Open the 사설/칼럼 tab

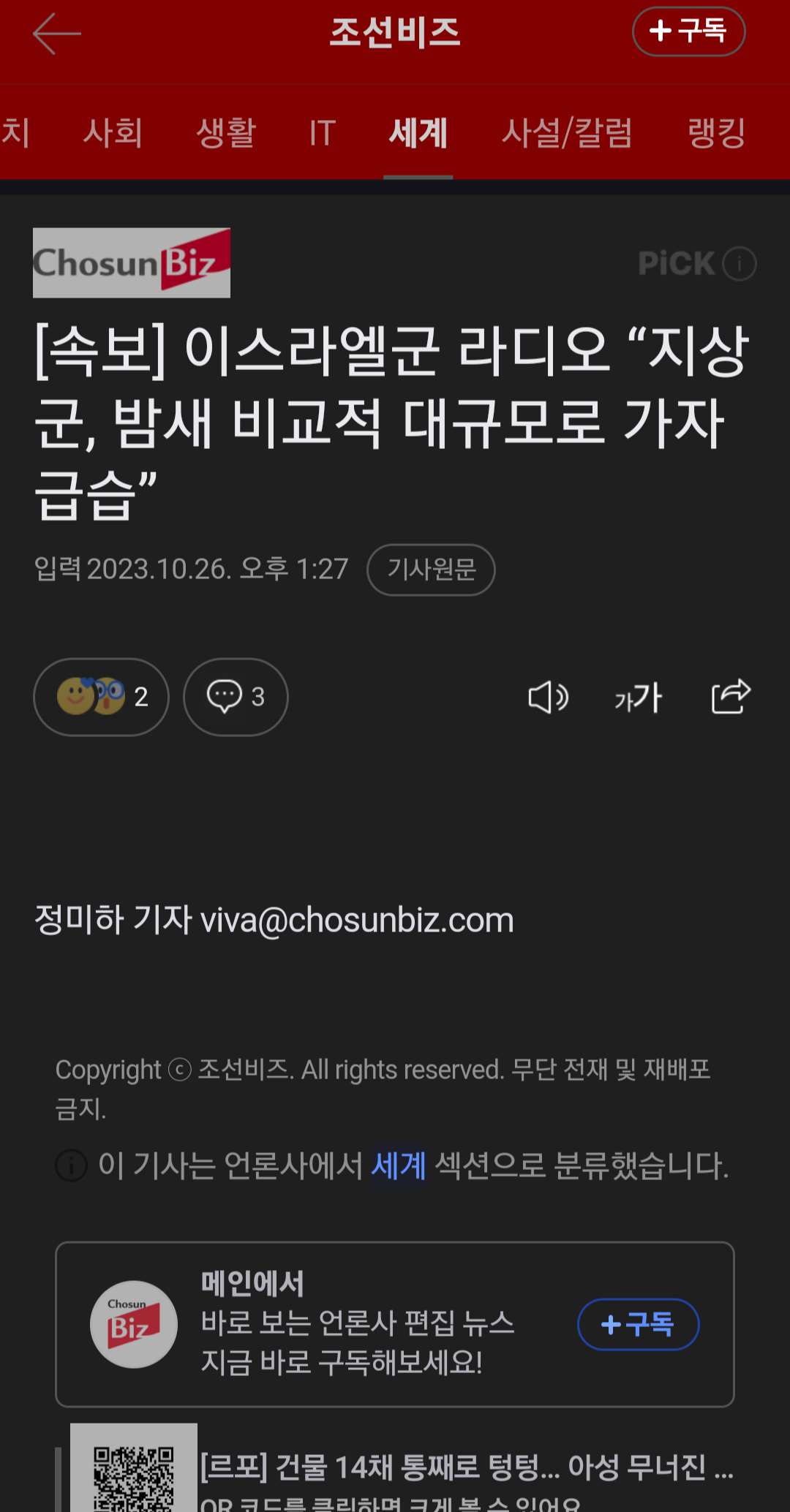coord(567,133)
